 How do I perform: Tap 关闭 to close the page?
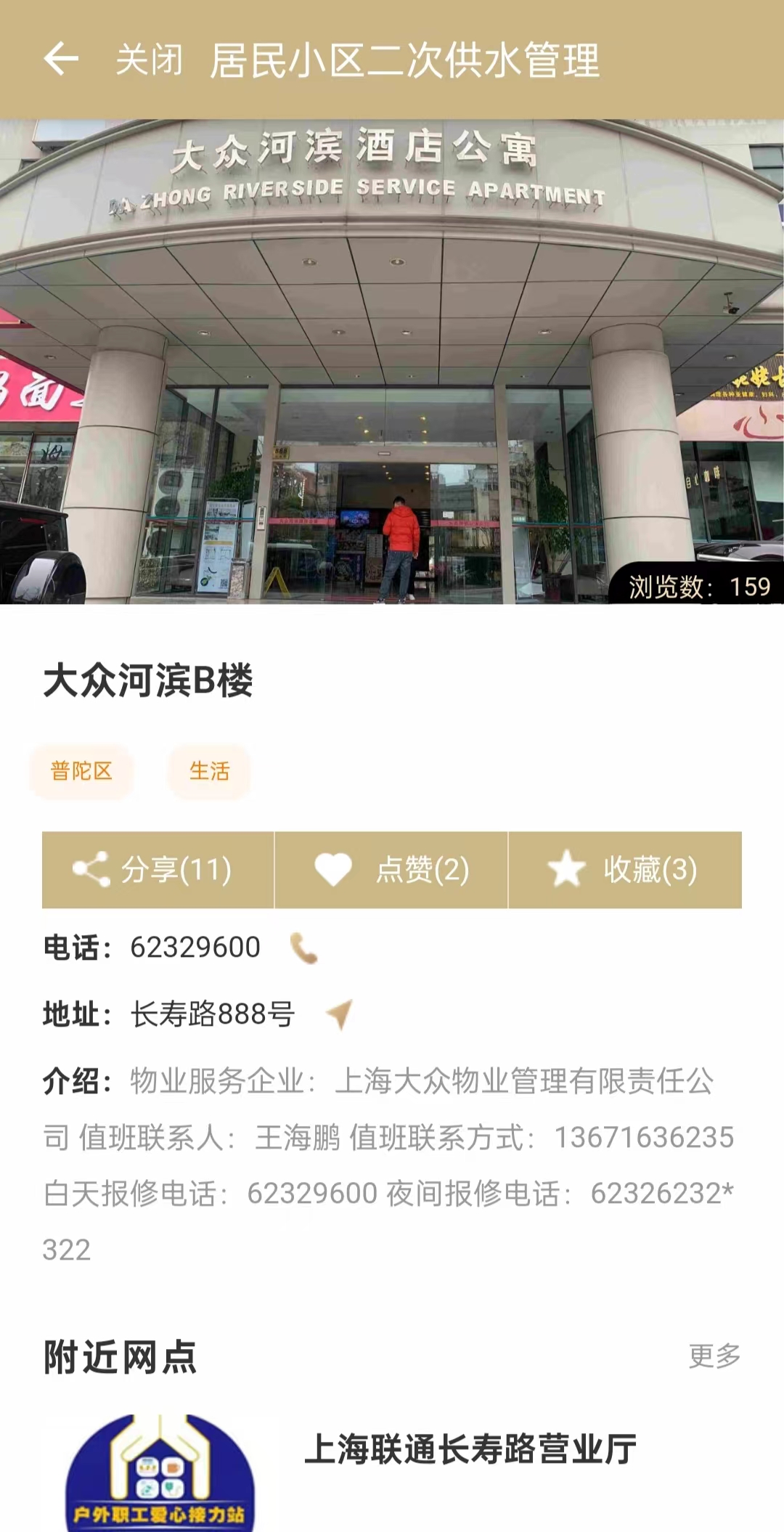pos(150,60)
